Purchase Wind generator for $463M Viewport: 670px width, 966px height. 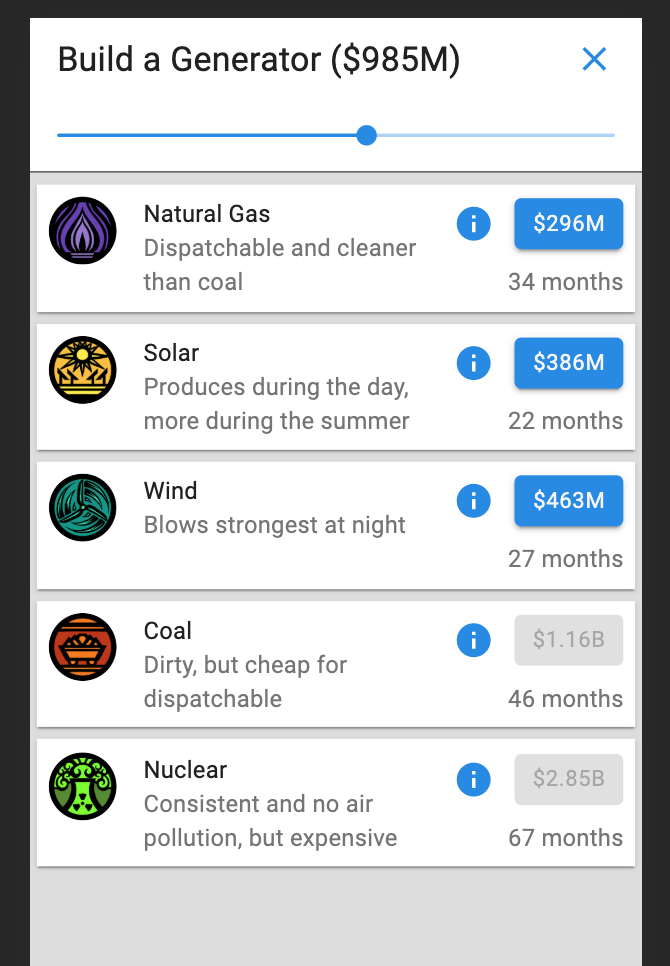pyautogui.click(x=568, y=500)
